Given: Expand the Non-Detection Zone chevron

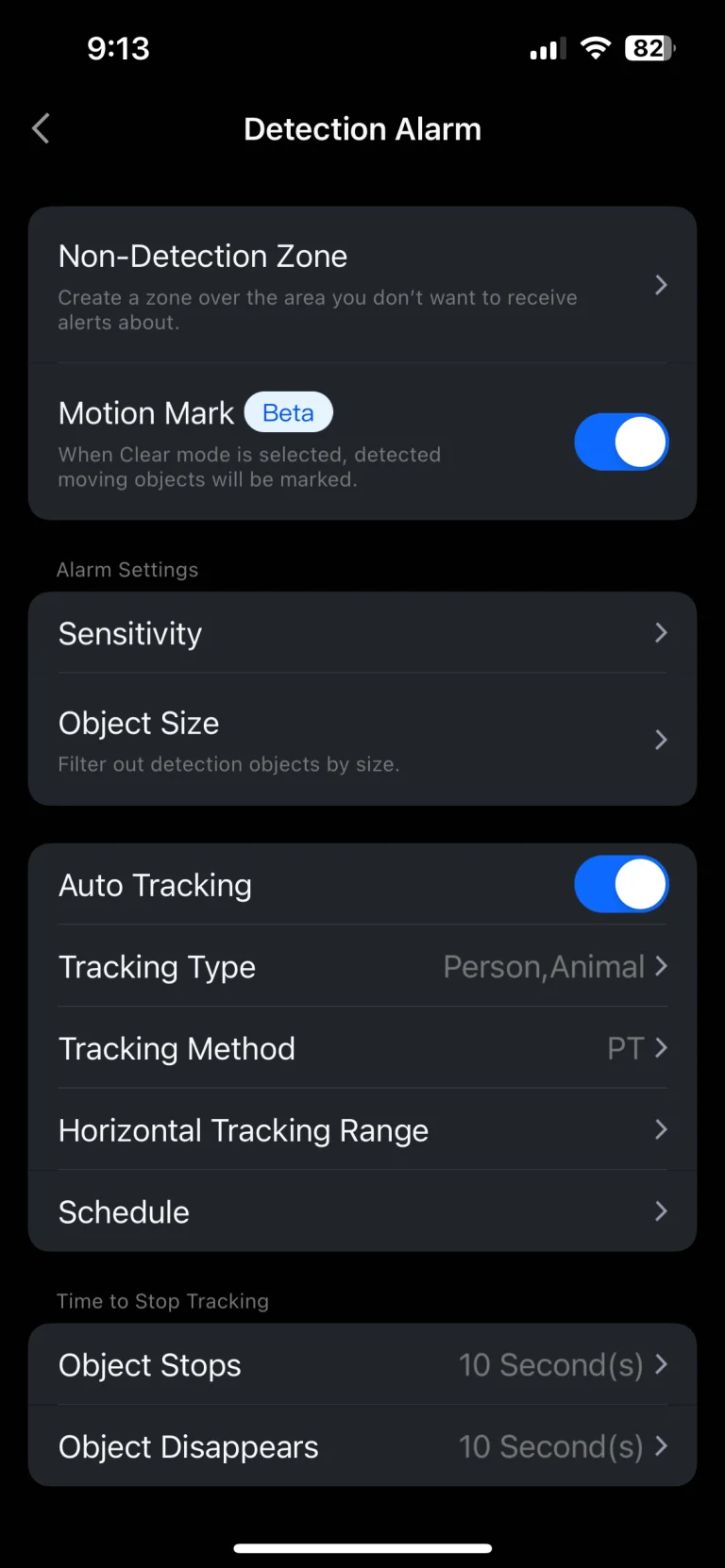Looking at the screenshot, I should coord(661,285).
